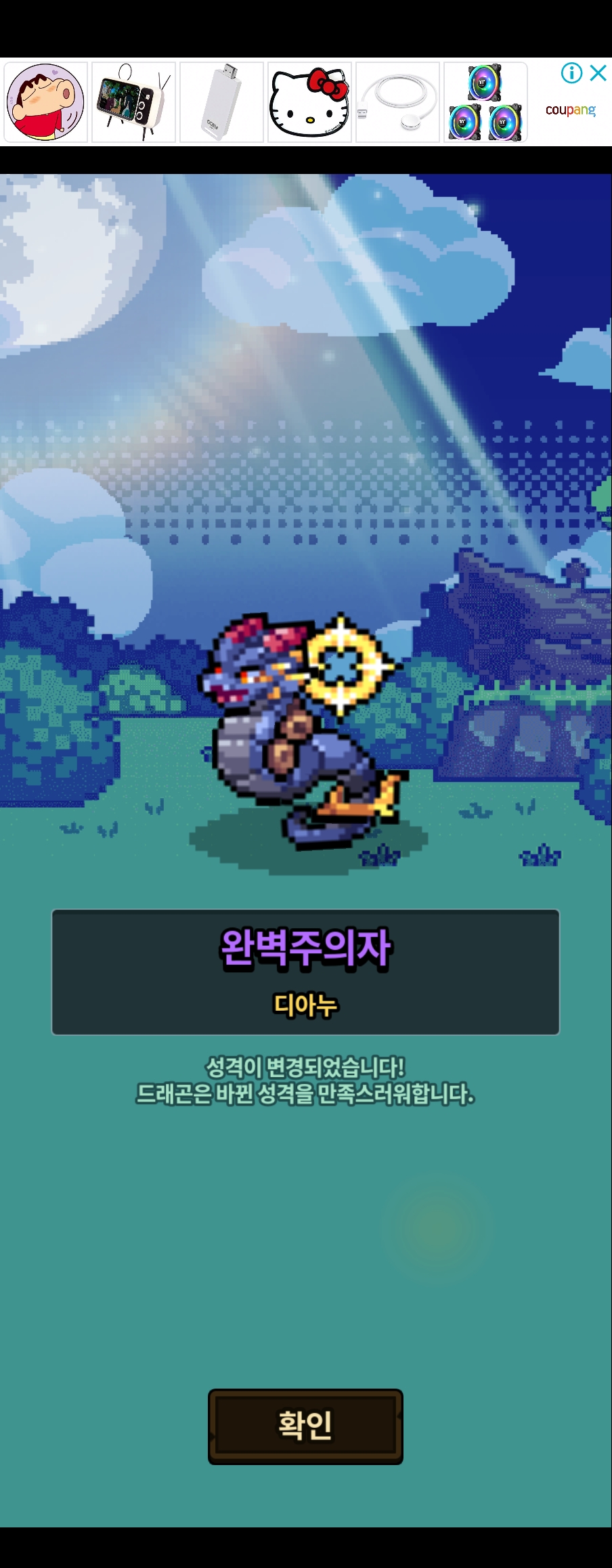The width and height of the screenshot is (612, 1568).
Task: Open the RGB cooling fans ad
Action: (485, 102)
